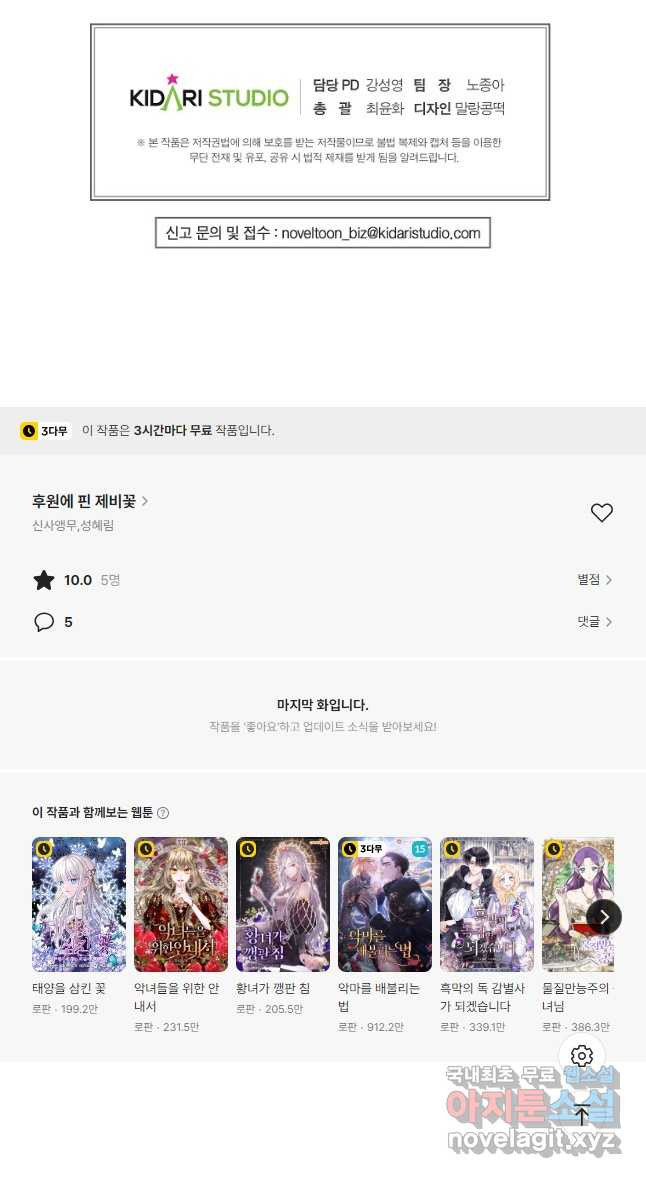Jump back to top with arrow button
Screen dimensions: 646x1178
[x=582, y=1114]
